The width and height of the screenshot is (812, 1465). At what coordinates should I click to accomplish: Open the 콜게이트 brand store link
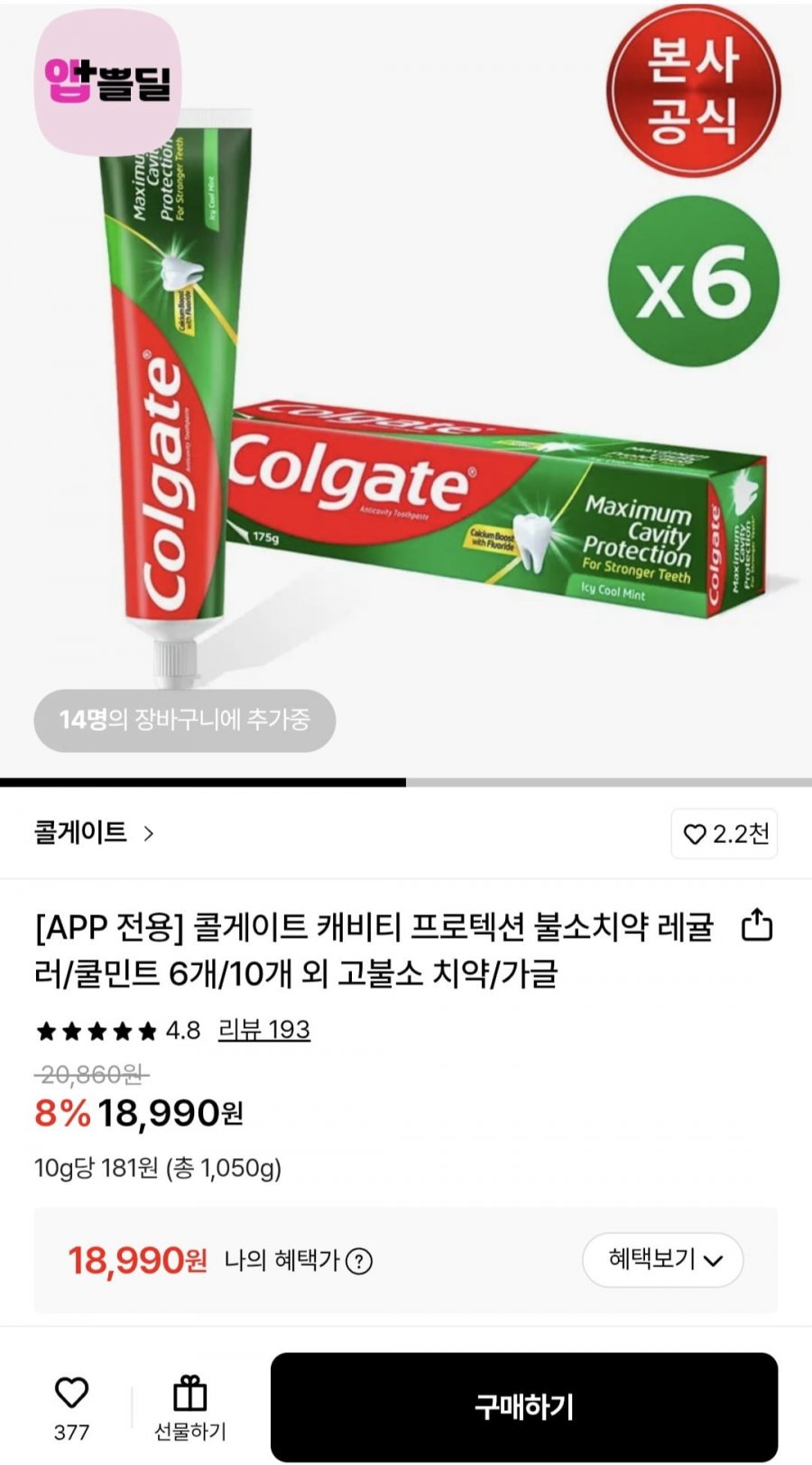[x=94, y=832]
